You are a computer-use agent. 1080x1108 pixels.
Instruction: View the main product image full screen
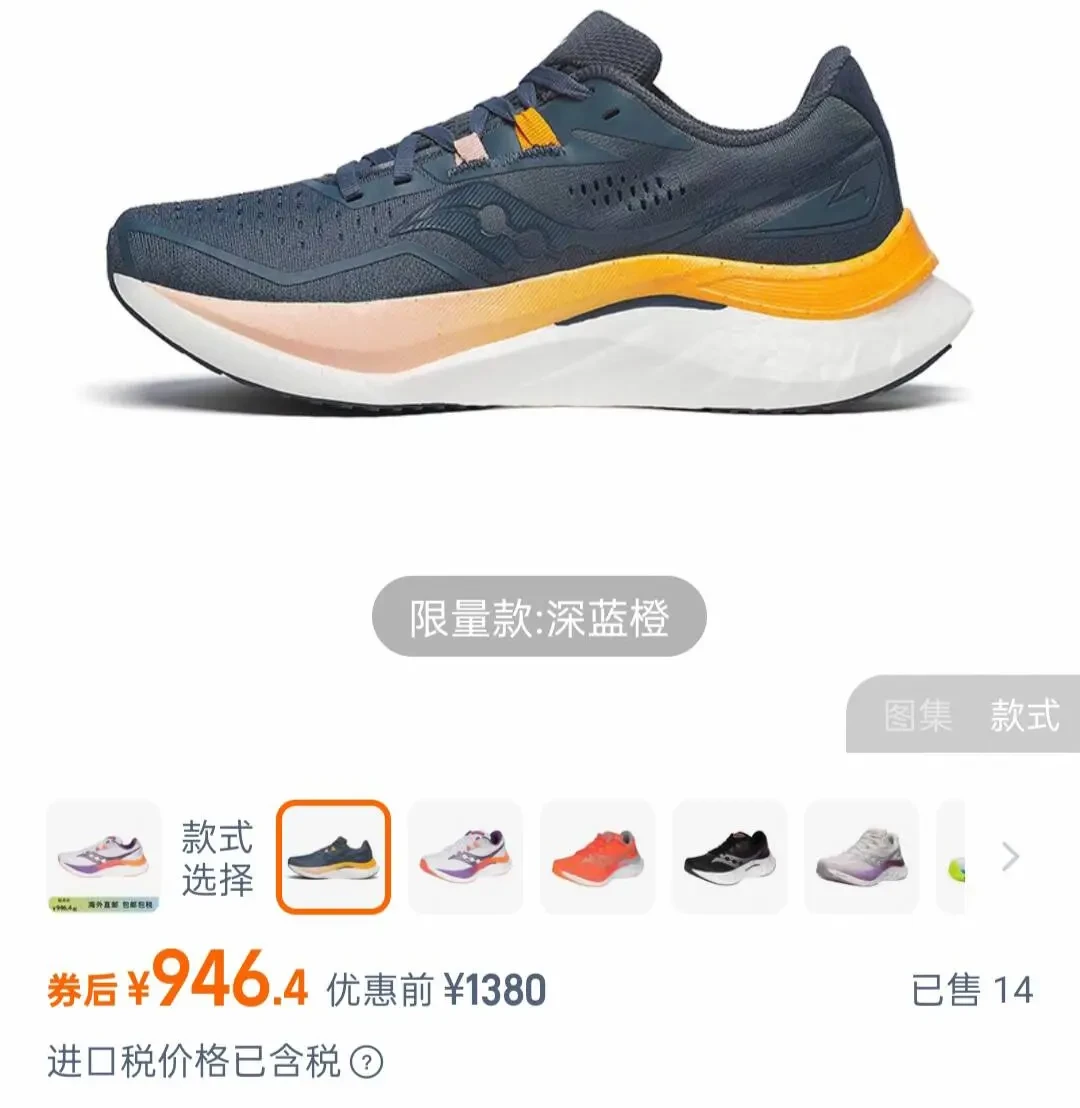(x=540, y=250)
